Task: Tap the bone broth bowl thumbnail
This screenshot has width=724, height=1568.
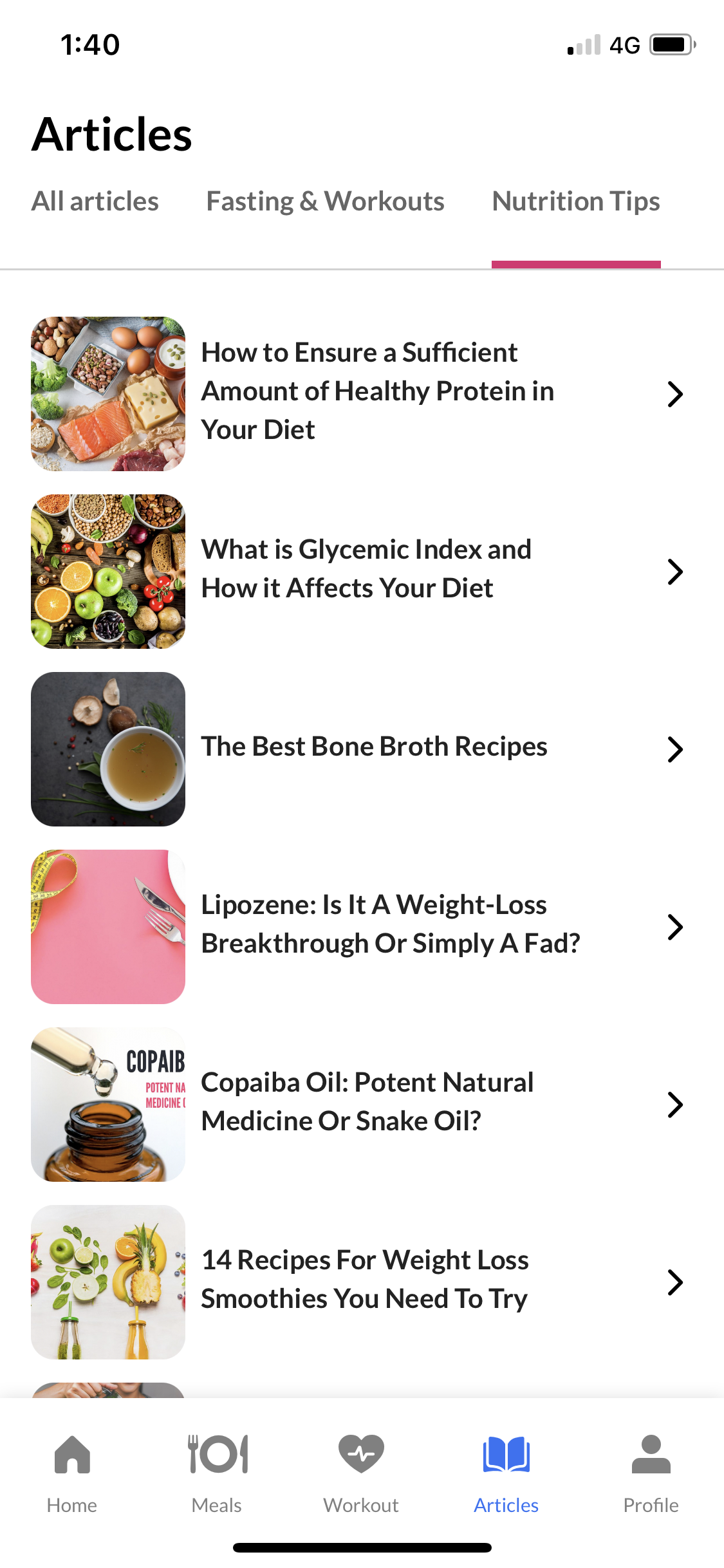Action: (x=107, y=749)
